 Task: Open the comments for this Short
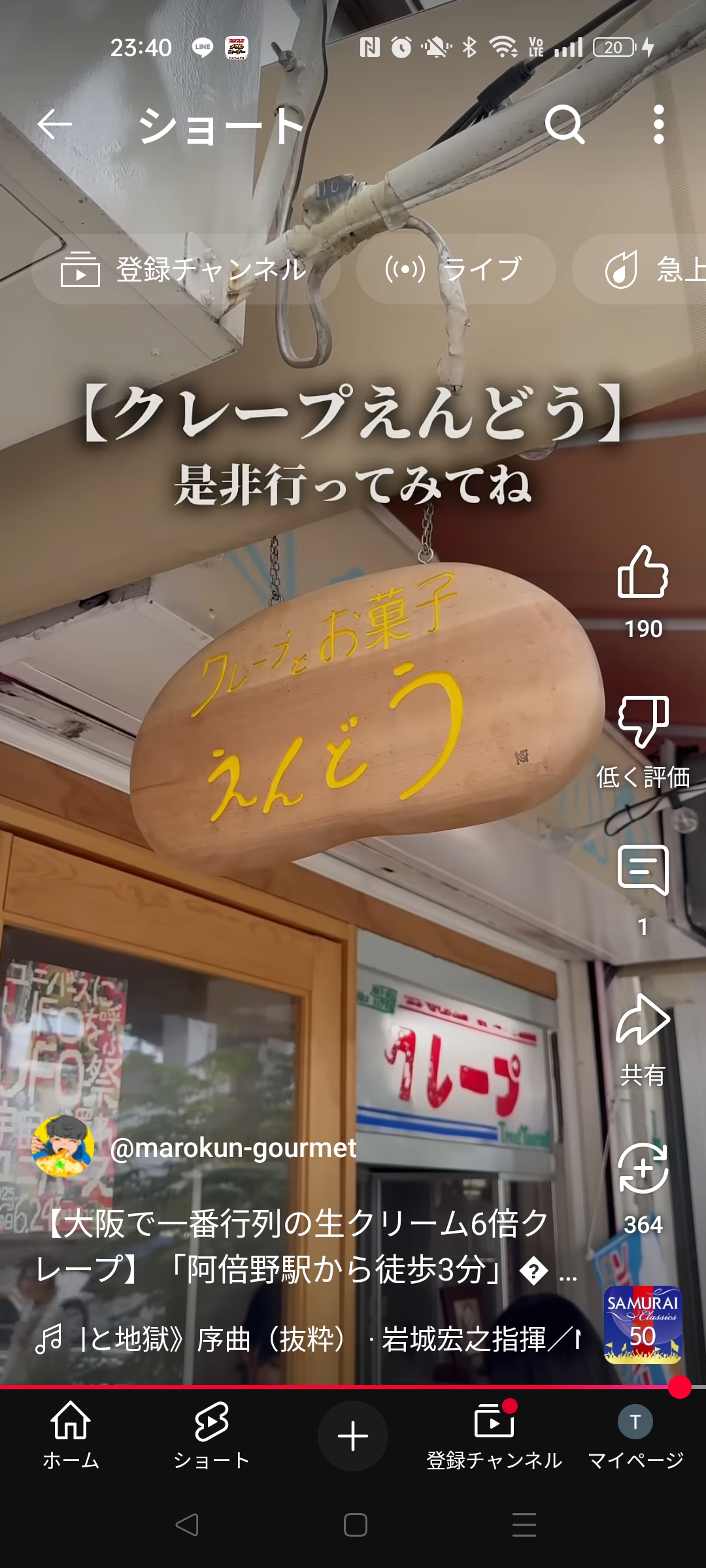pos(643,871)
